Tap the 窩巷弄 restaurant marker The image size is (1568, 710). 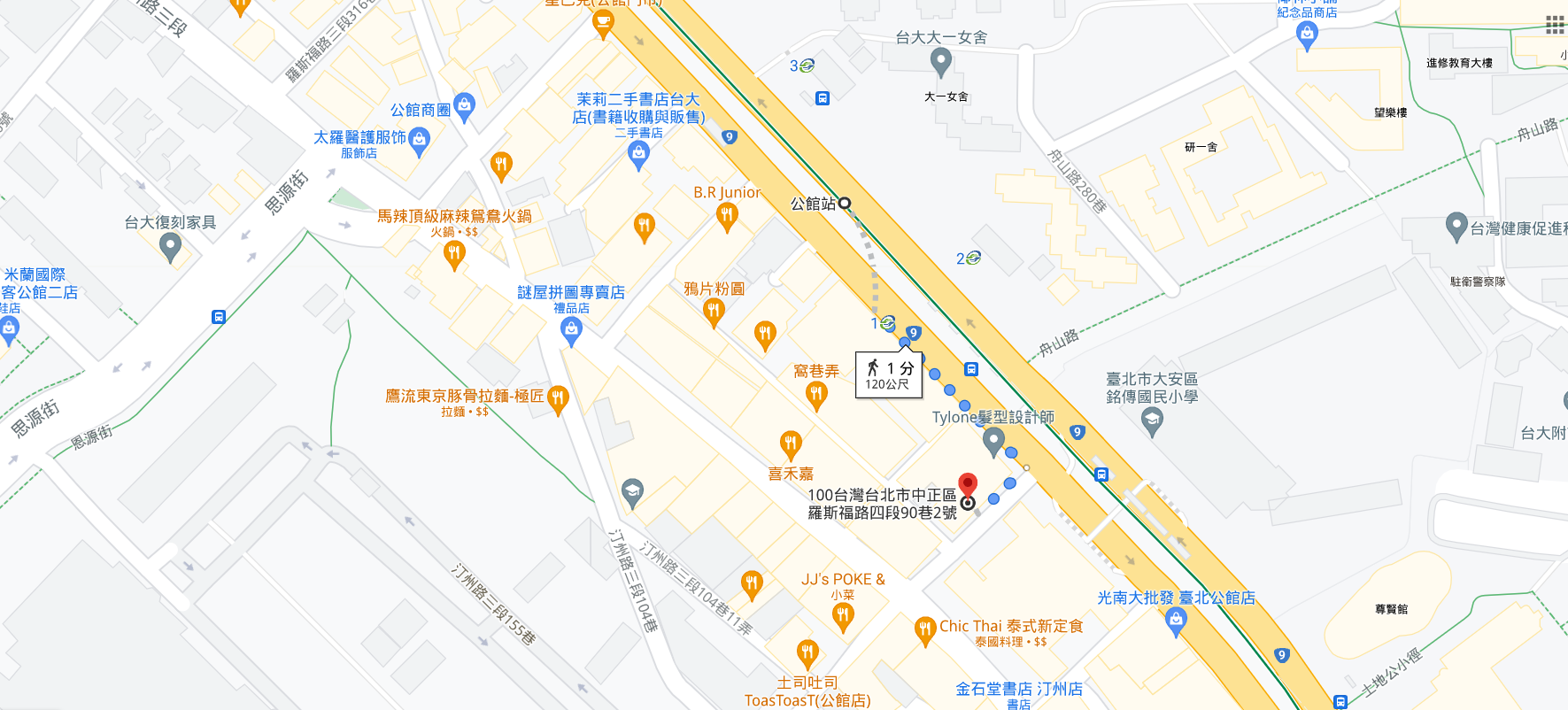[816, 395]
